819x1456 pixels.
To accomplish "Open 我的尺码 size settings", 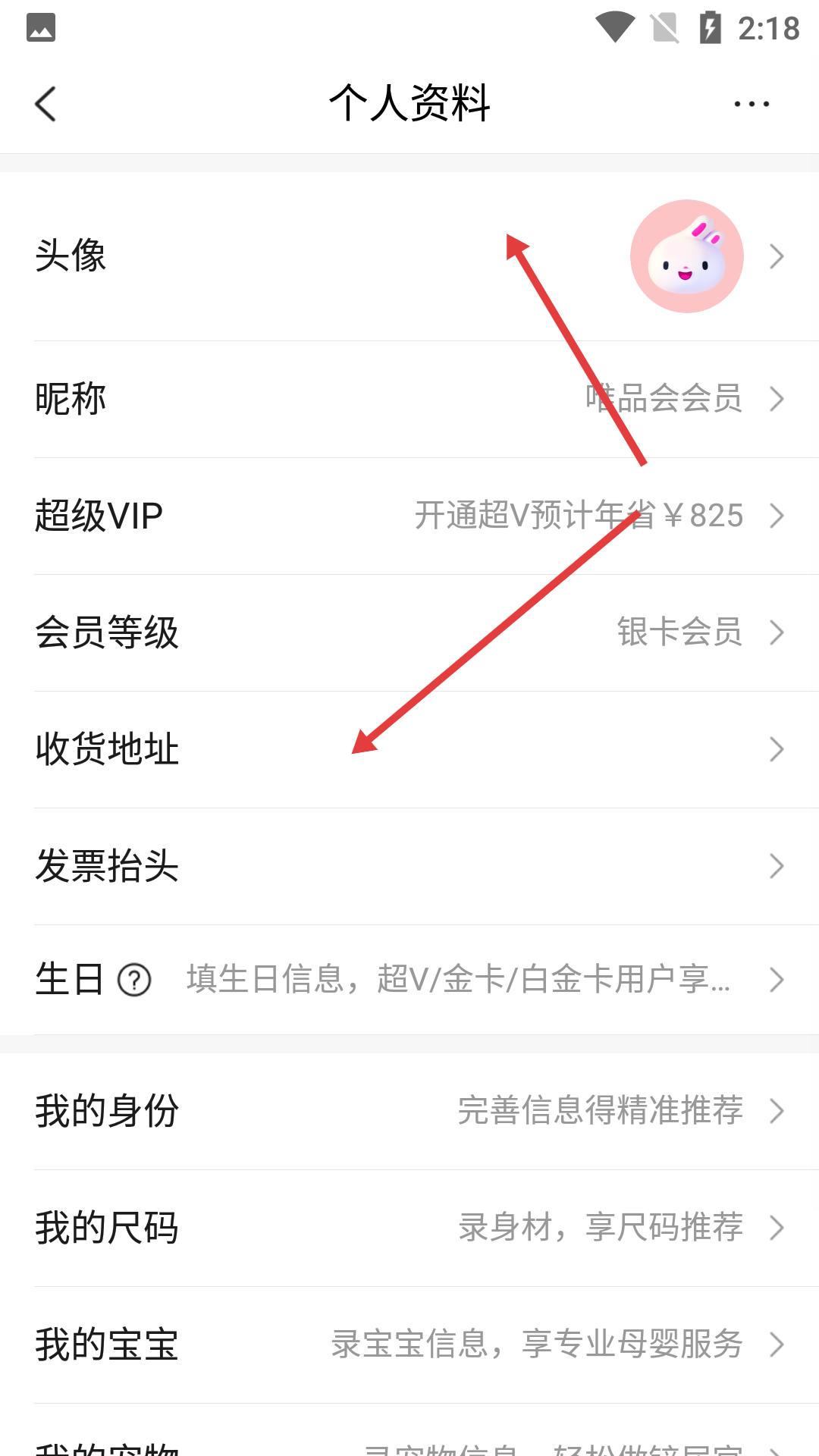I will tap(409, 1228).
